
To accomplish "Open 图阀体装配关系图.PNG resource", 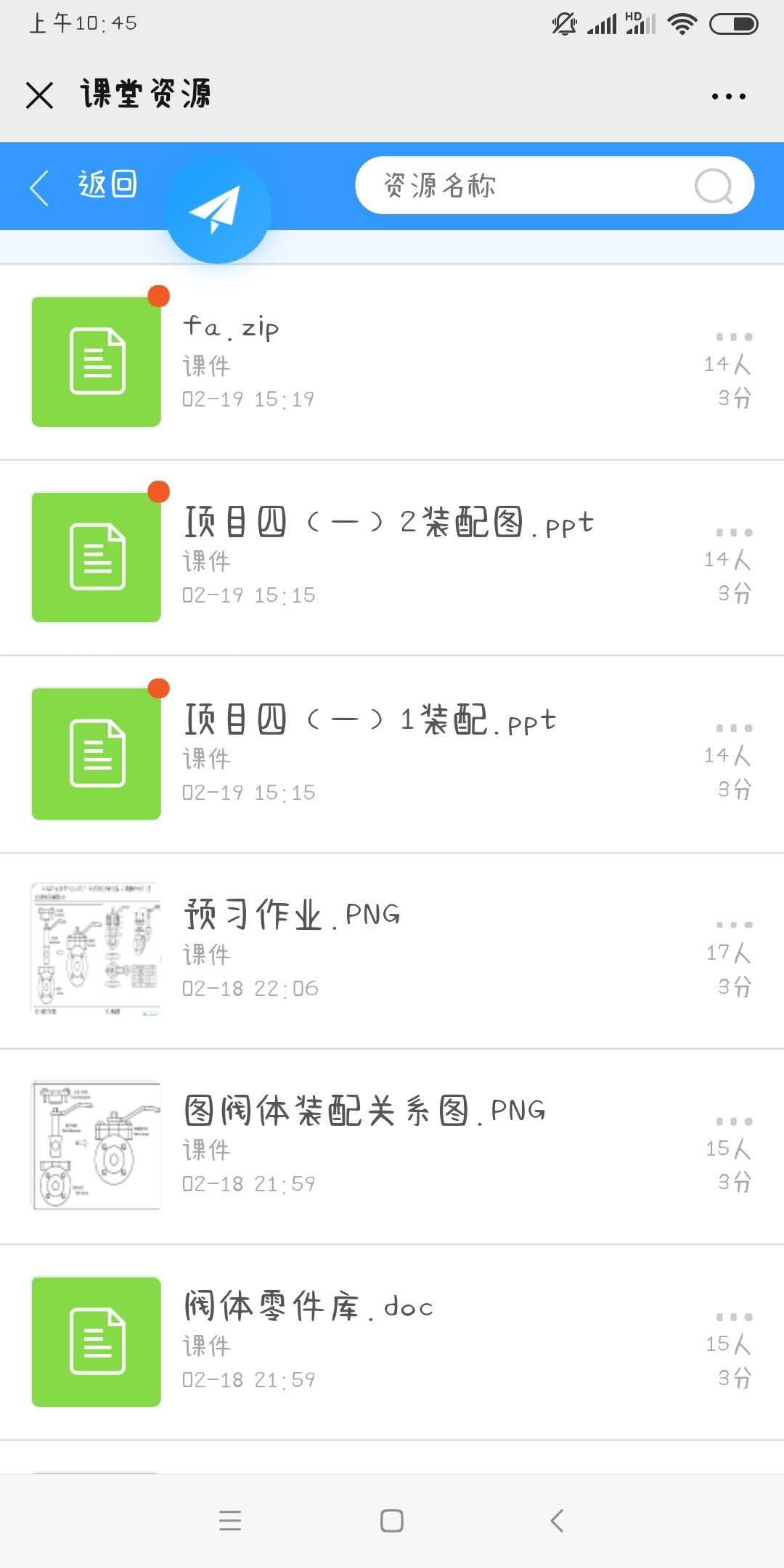I will coord(392,1146).
